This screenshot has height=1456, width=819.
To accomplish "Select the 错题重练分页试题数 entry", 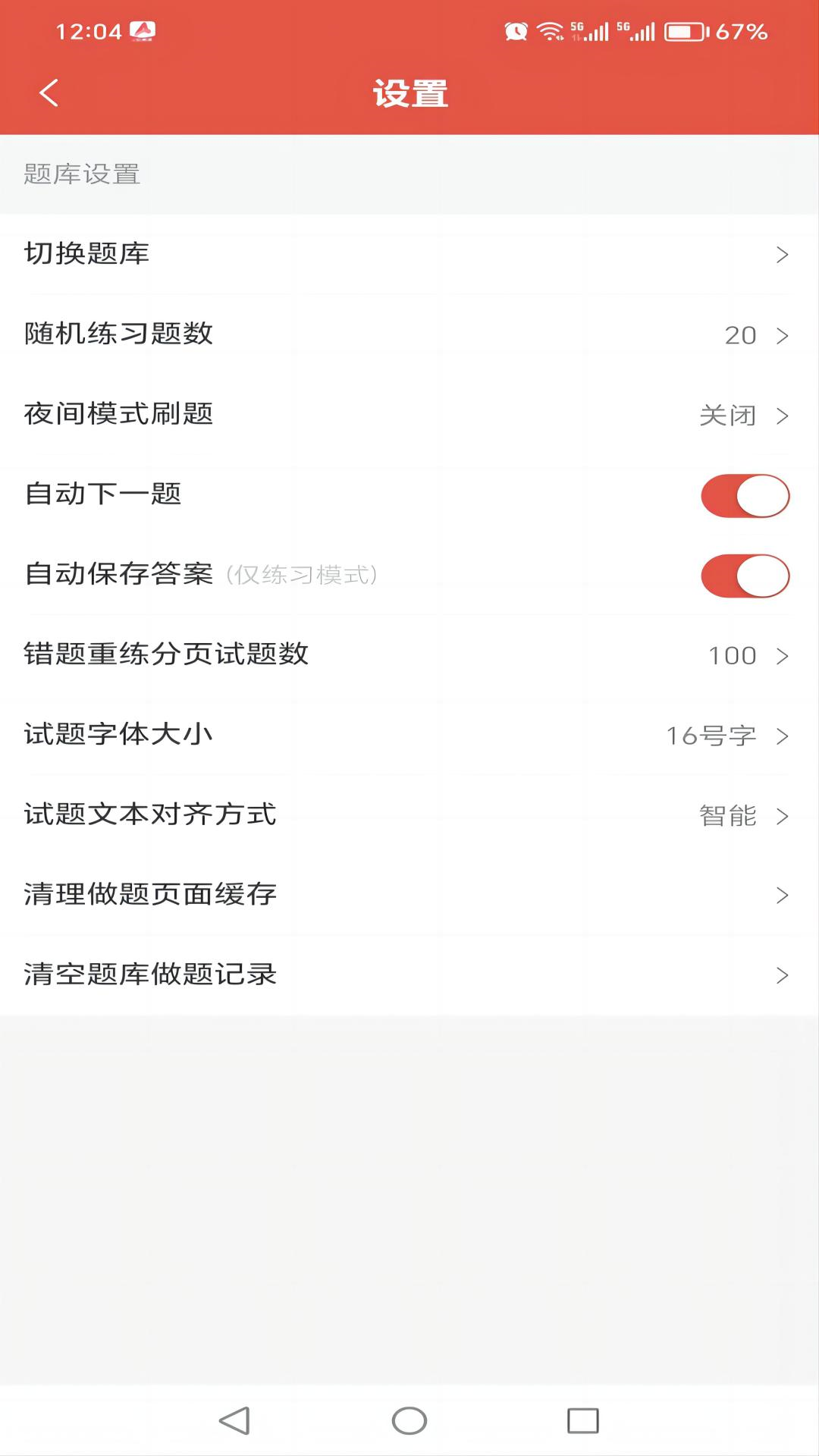I will [x=409, y=655].
